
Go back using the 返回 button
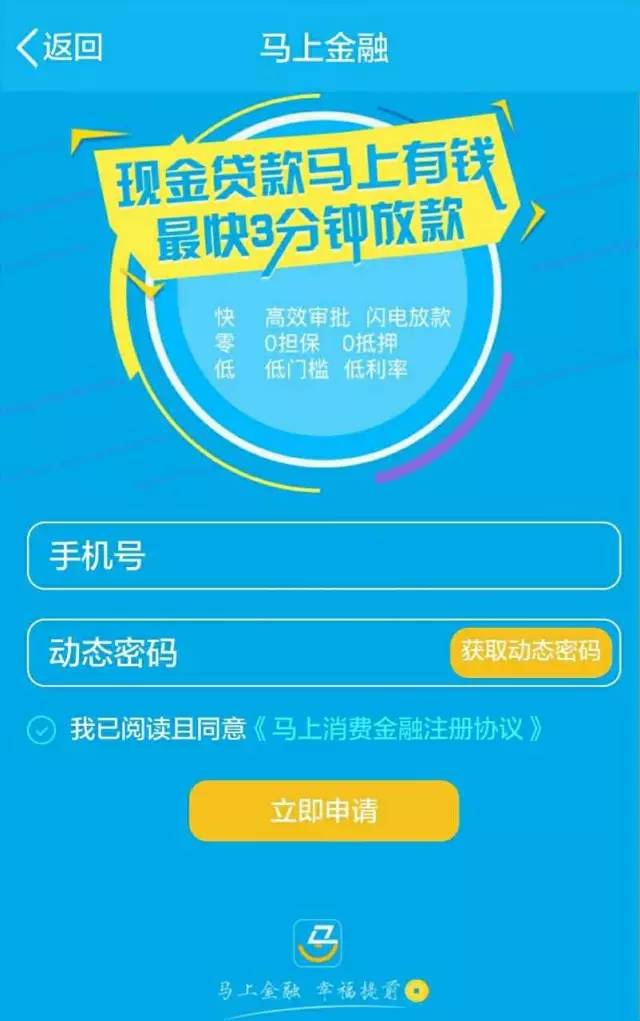[x=60, y=47]
